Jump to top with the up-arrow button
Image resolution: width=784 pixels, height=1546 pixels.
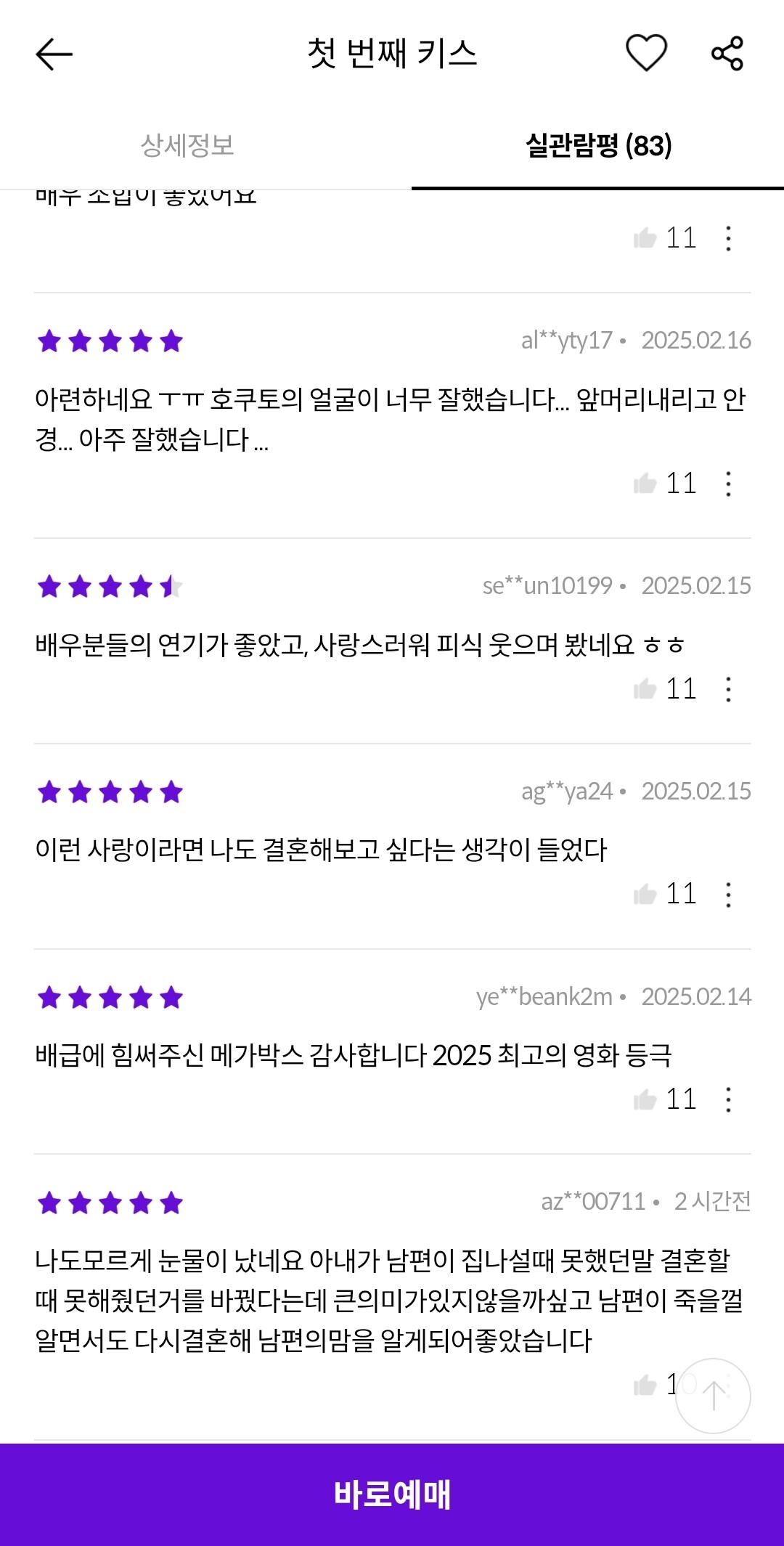pyautogui.click(x=713, y=1396)
